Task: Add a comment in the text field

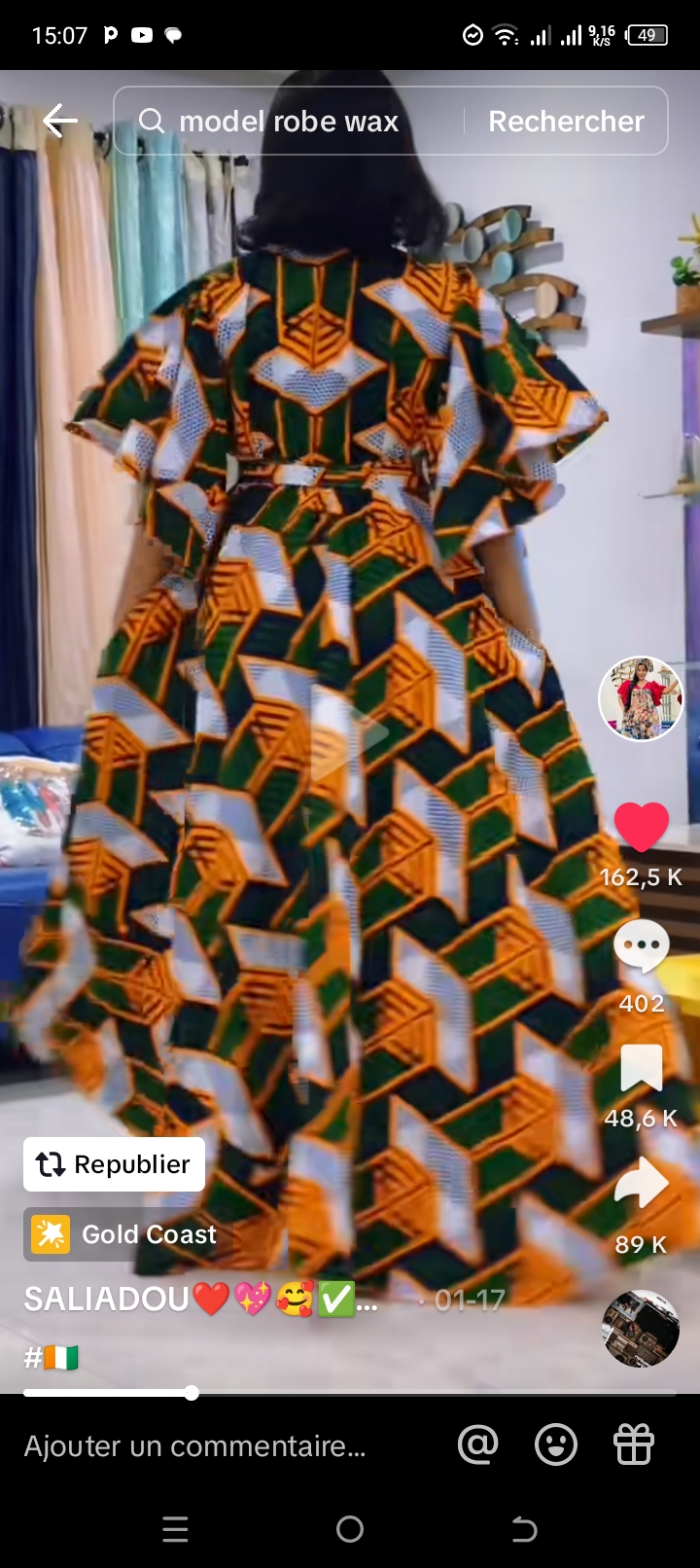Action: pos(194,1446)
